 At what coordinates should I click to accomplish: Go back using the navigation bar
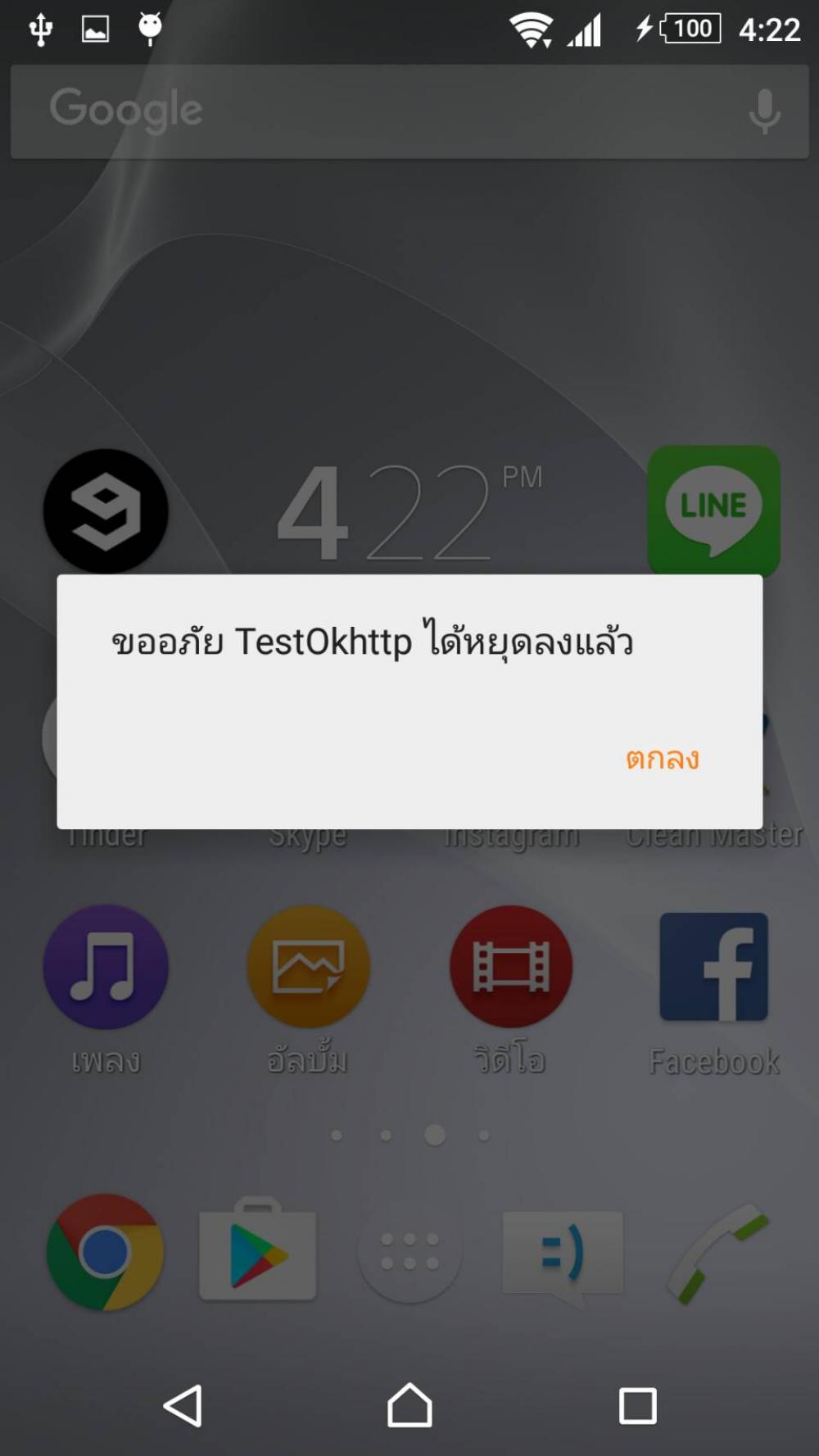[183, 1406]
